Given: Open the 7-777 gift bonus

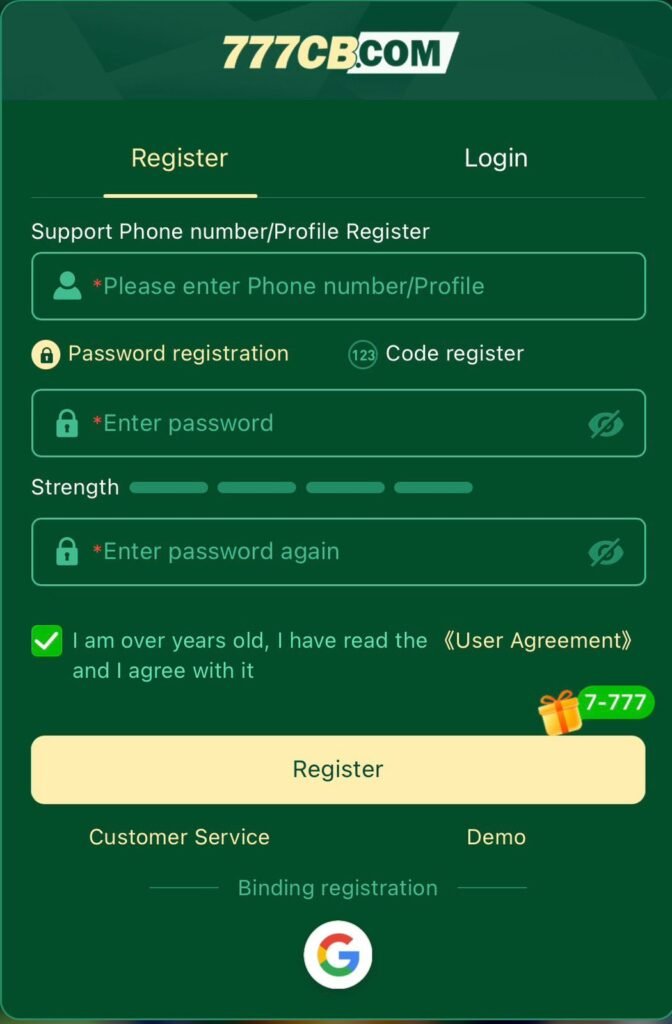Looking at the screenshot, I should 596,709.
